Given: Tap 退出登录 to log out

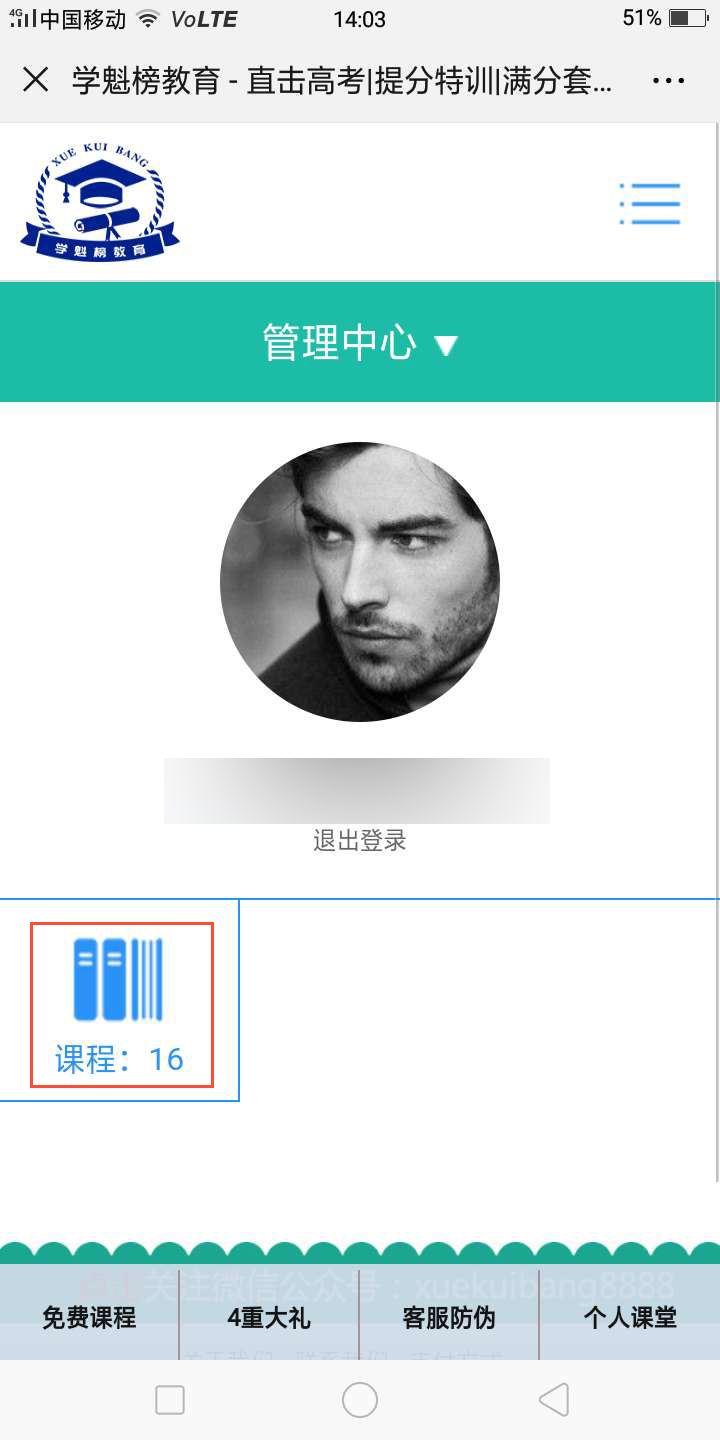Looking at the screenshot, I should [x=360, y=841].
